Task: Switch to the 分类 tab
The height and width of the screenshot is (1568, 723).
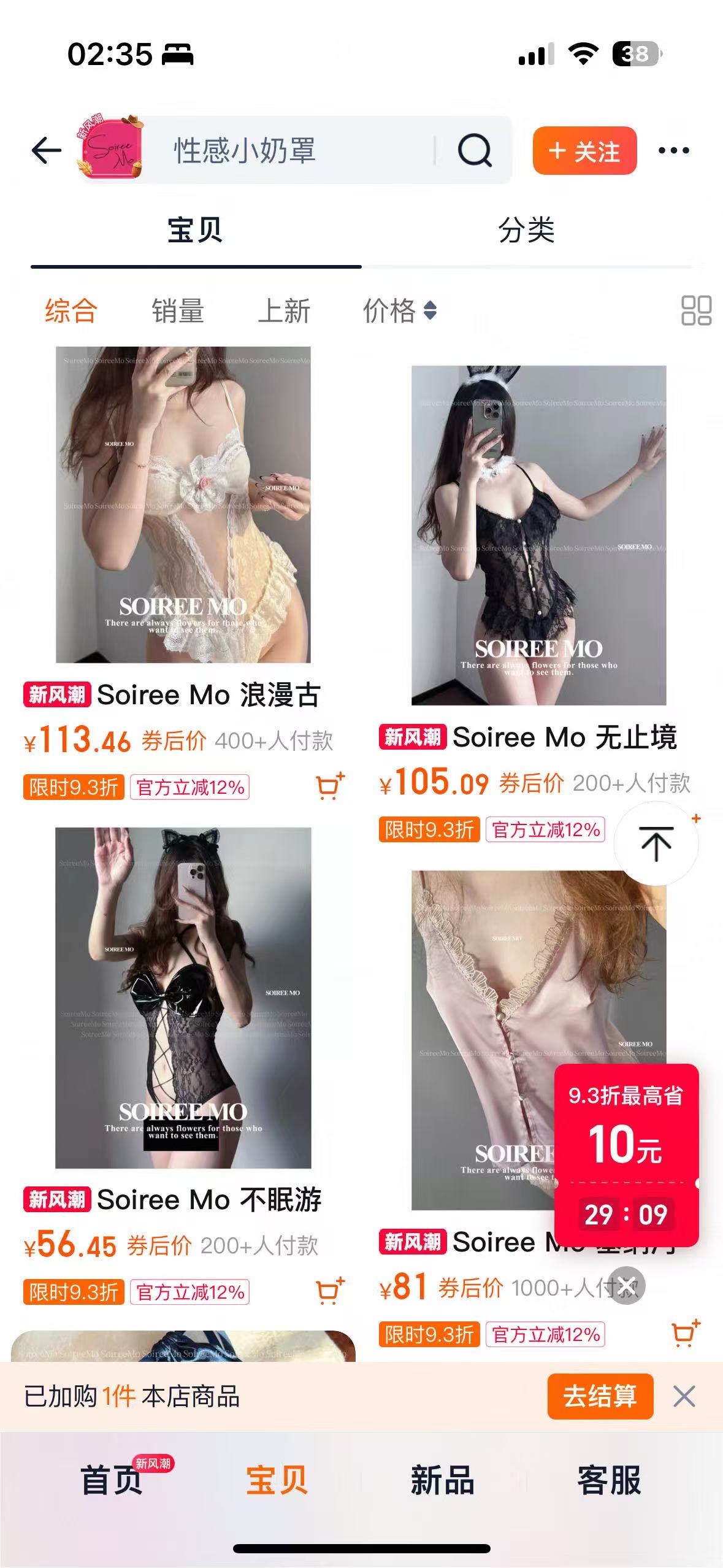Action: coord(526,231)
